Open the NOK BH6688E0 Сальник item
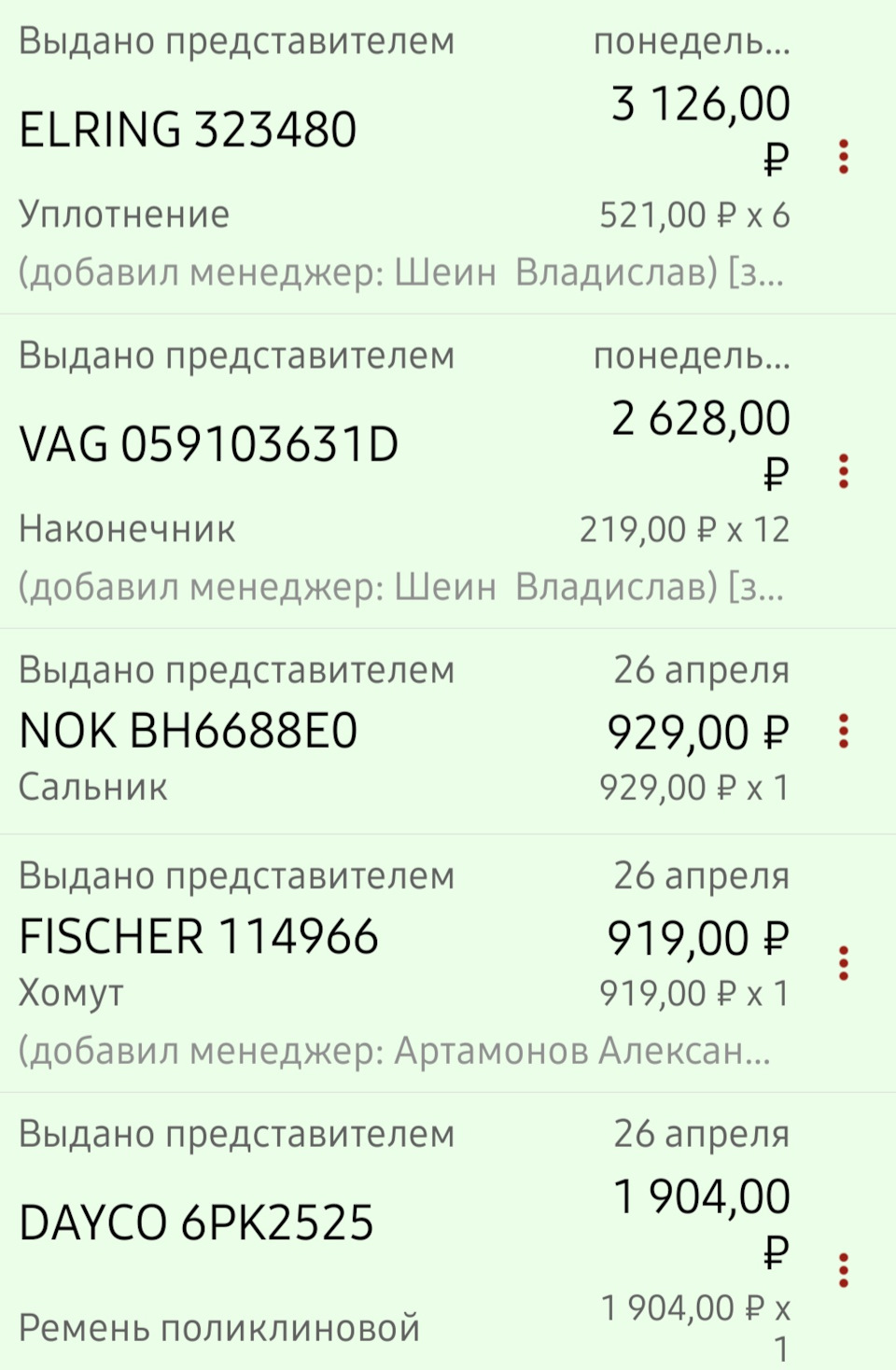The image size is (896, 1370). [187, 733]
